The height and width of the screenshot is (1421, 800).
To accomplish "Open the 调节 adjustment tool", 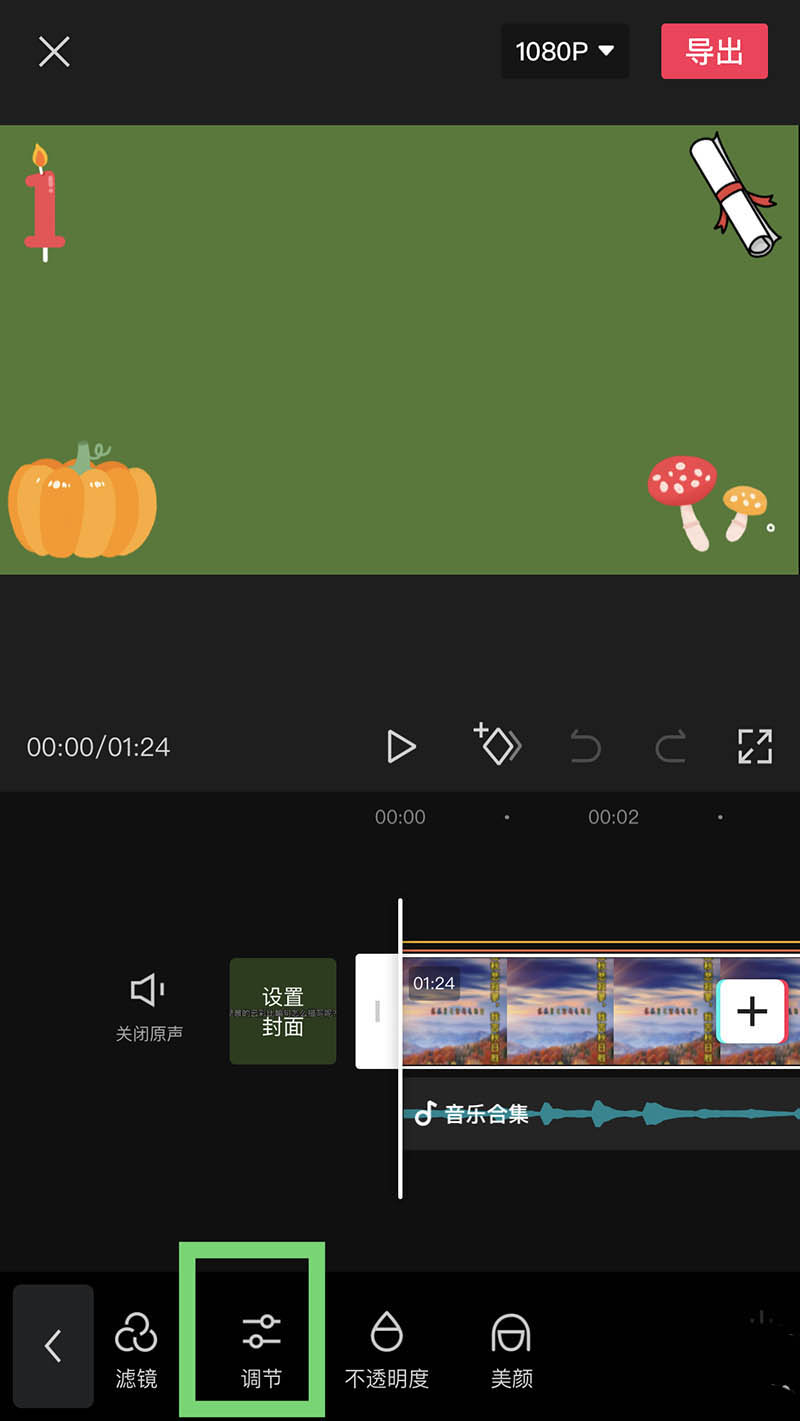I will [261, 1351].
